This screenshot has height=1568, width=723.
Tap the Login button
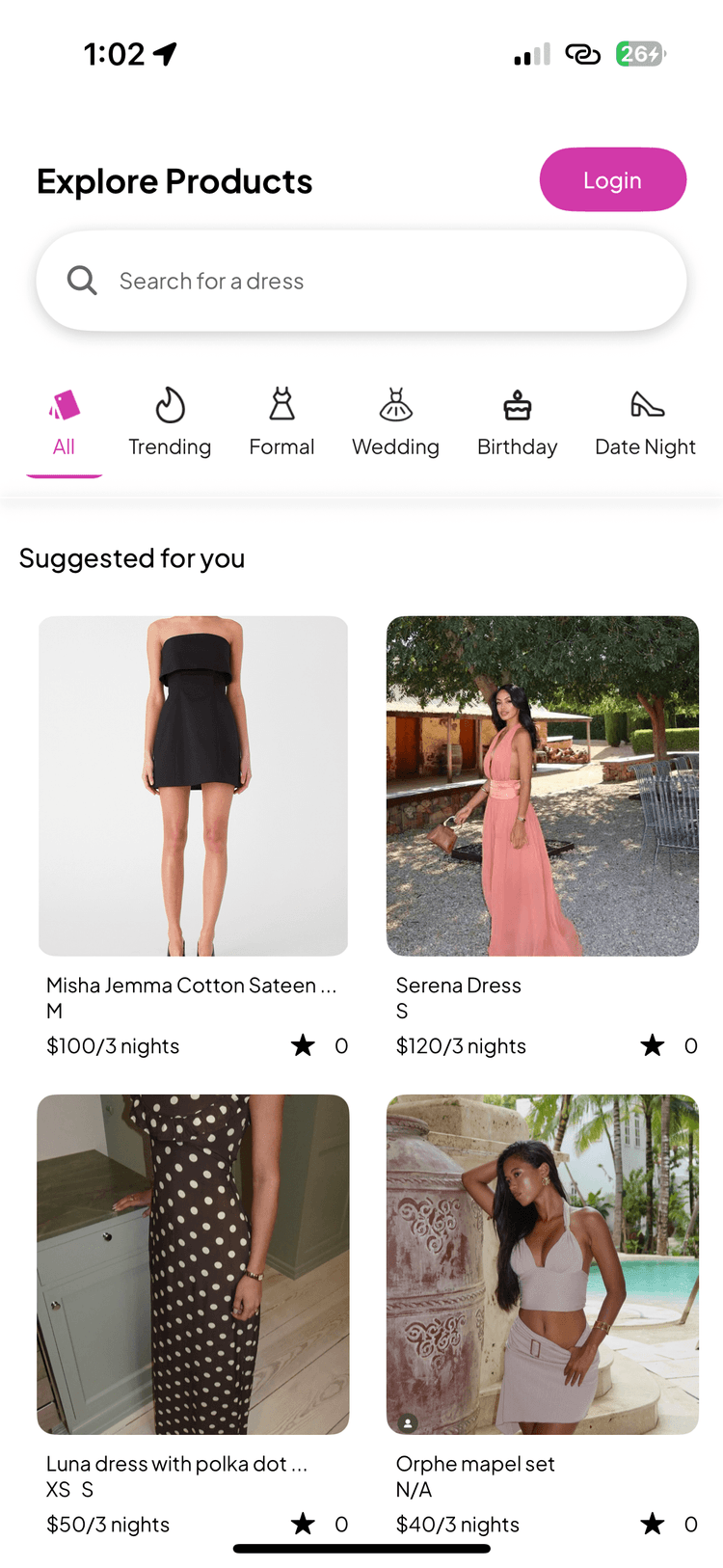[x=612, y=180]
